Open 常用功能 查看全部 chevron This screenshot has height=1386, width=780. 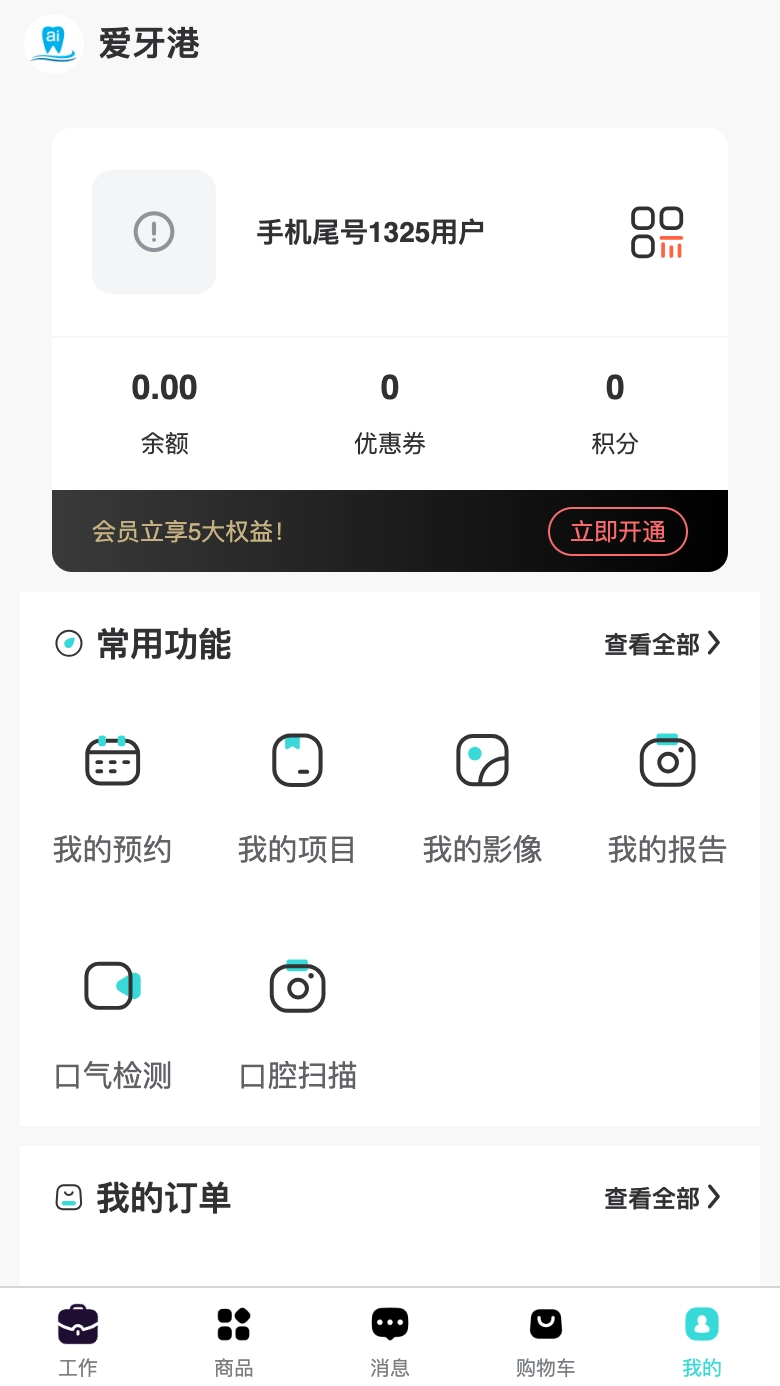[x=663, y=644]
